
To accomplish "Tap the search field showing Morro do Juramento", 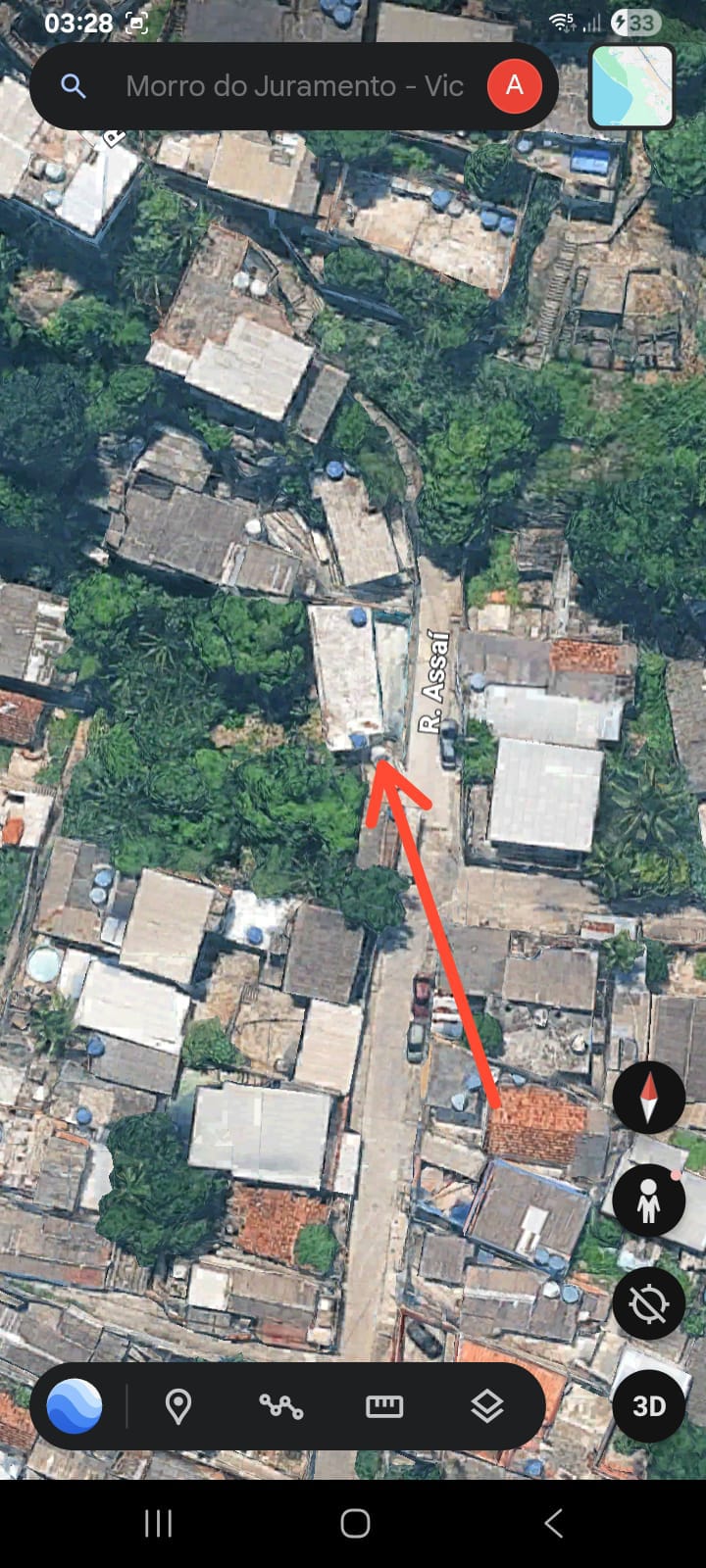I will [294, 86].
